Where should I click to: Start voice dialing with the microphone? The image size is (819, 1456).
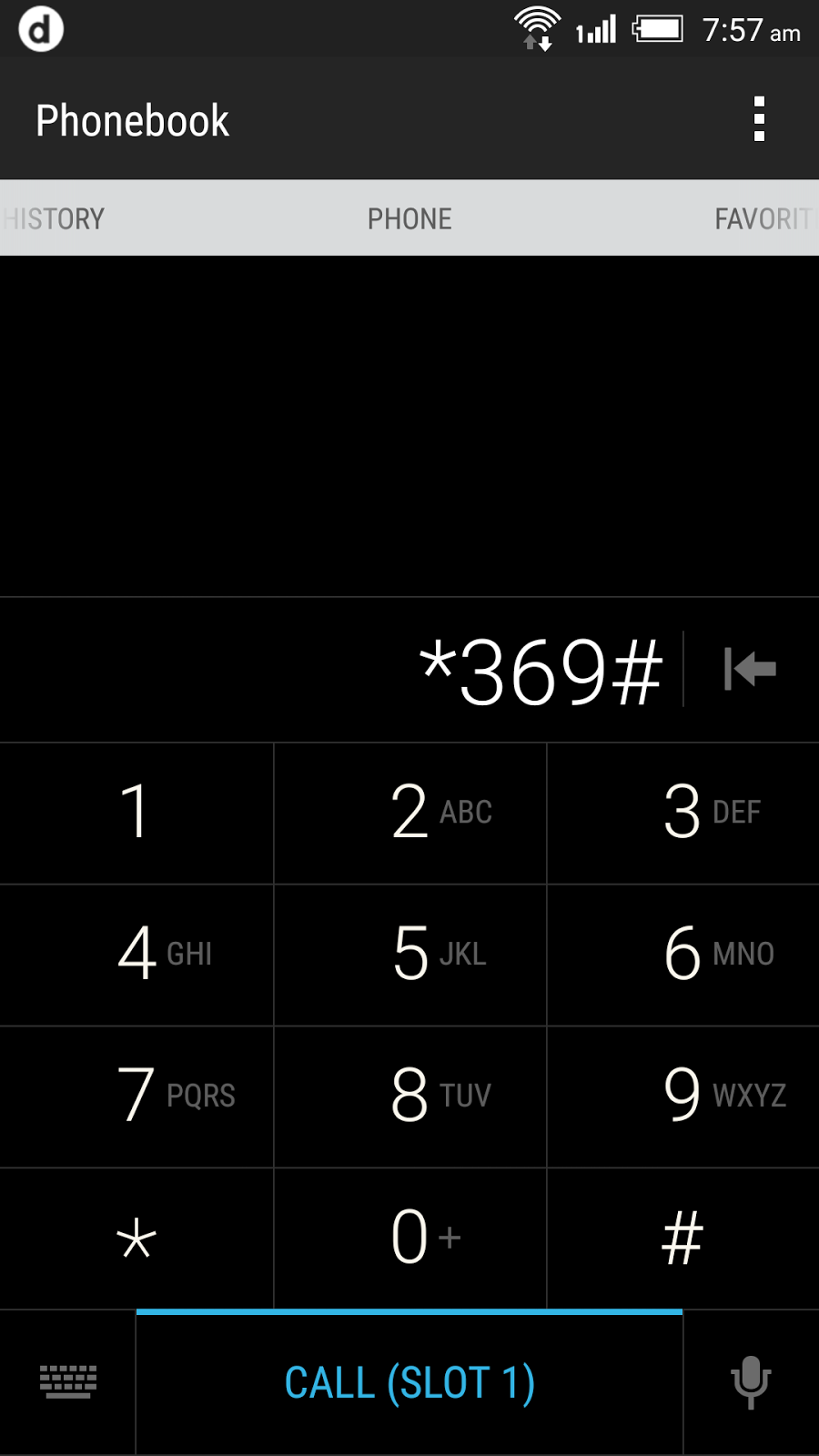click(x=752, y=1382)
